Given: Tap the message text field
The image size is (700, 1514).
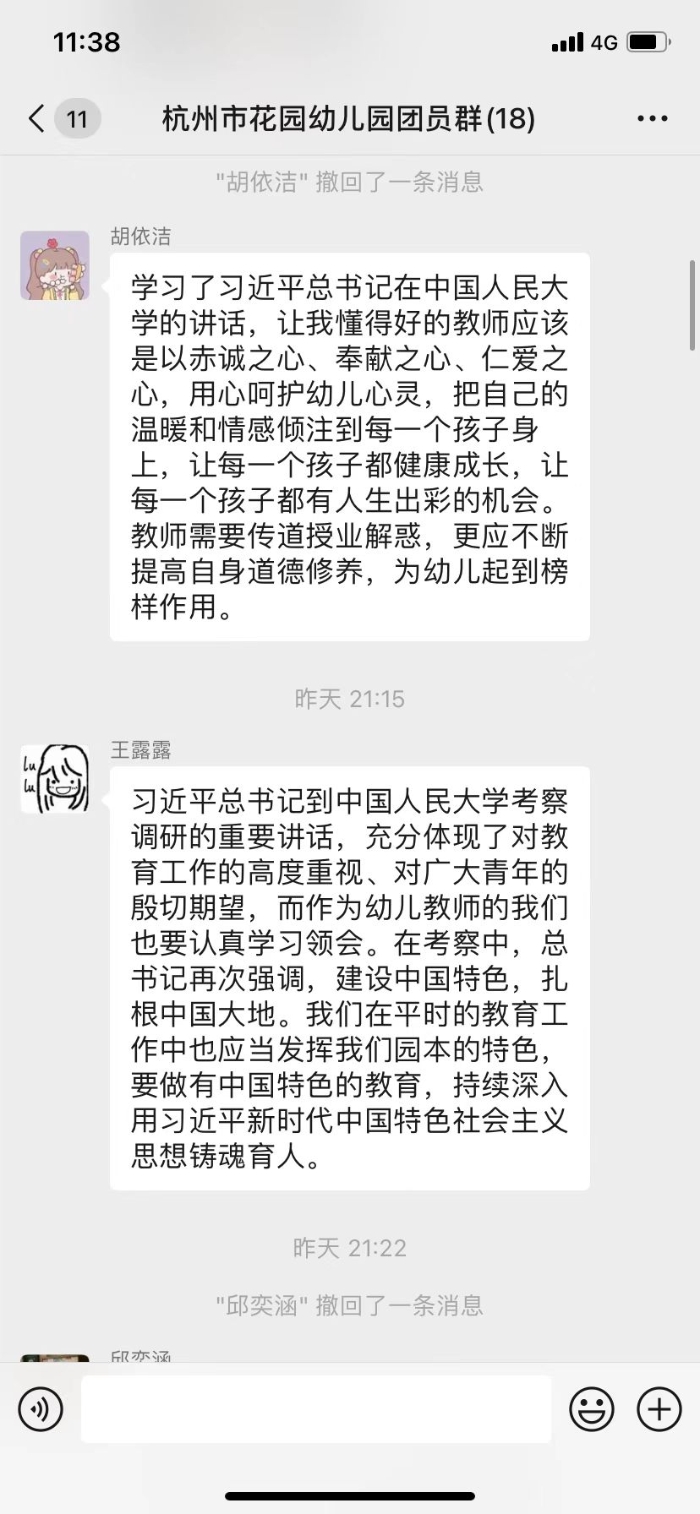Looking at the screenshot, I should coord(316,1409).
